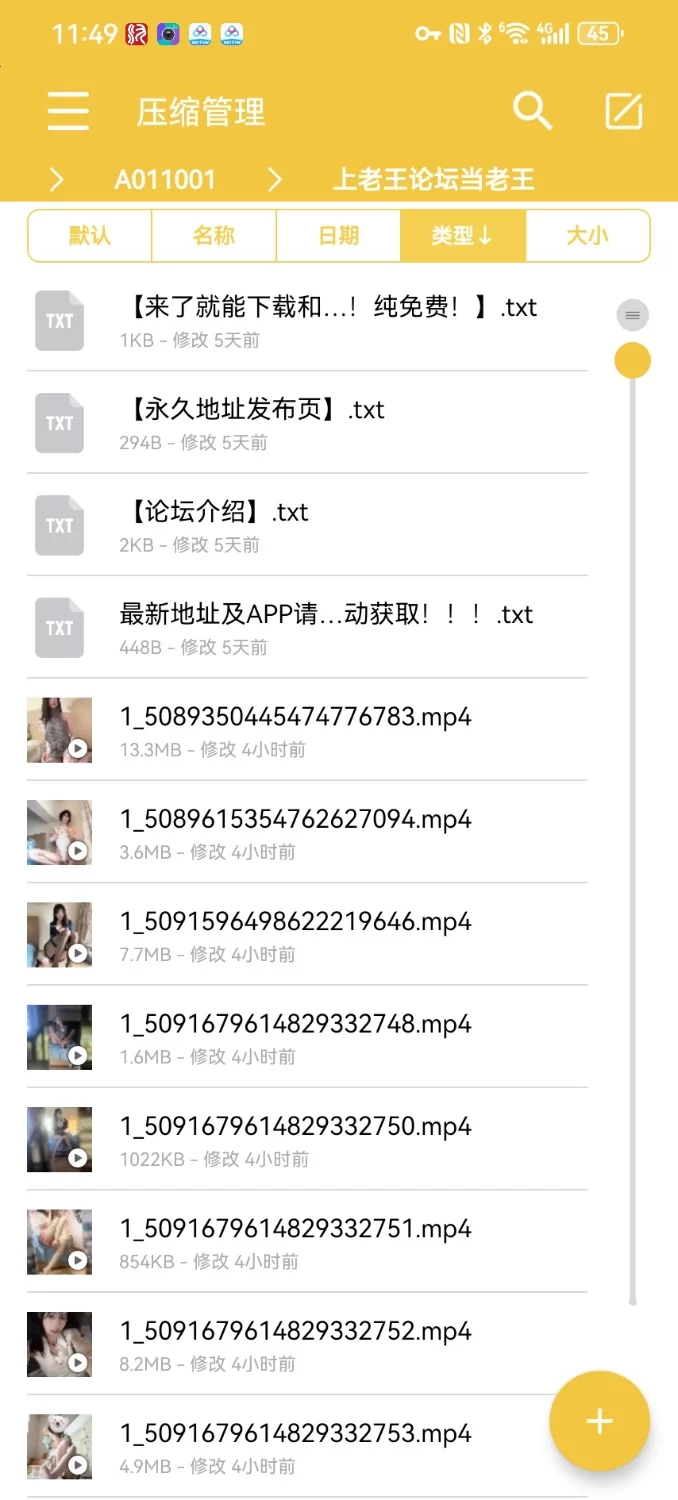This screenshot has height=1500, width=678.
Task: Sort files by 名称
Action: pos(214,236)
